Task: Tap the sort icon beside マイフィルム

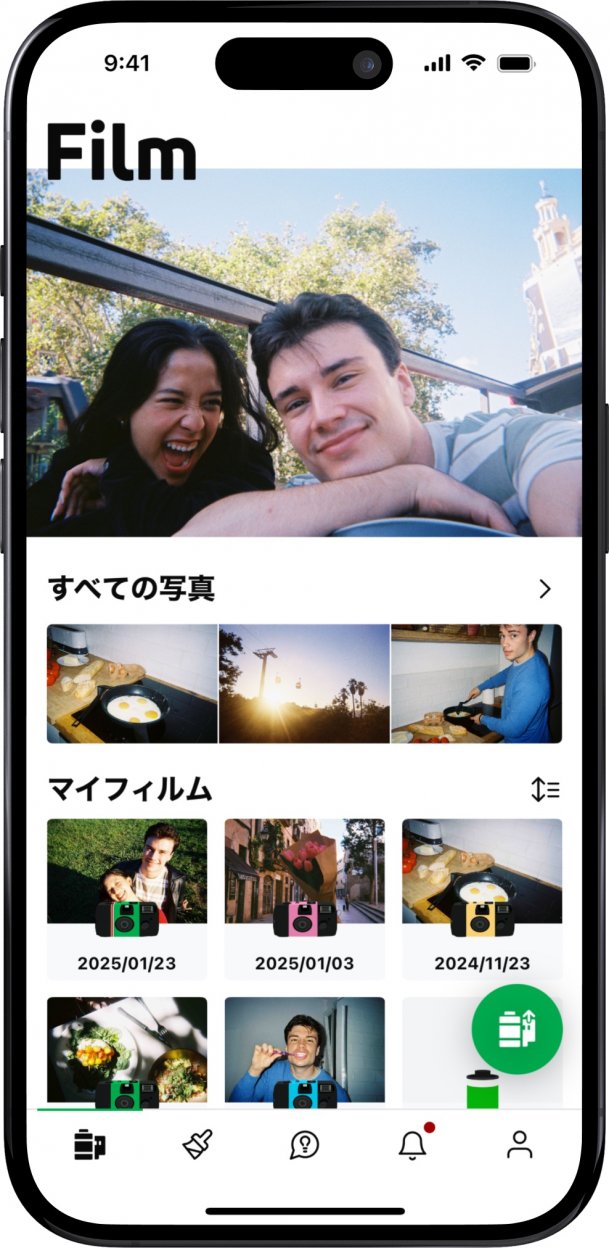Action: (545, 790)
